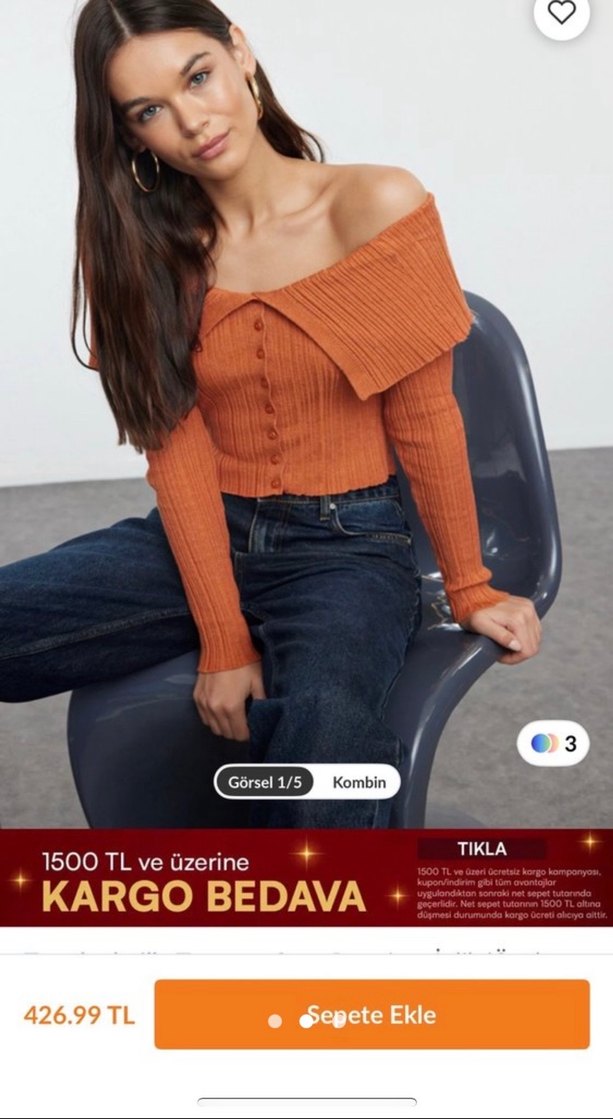Open the 3 color options badge
The height and width of the screenshot is (1119, 613).
tap(553, 744)
